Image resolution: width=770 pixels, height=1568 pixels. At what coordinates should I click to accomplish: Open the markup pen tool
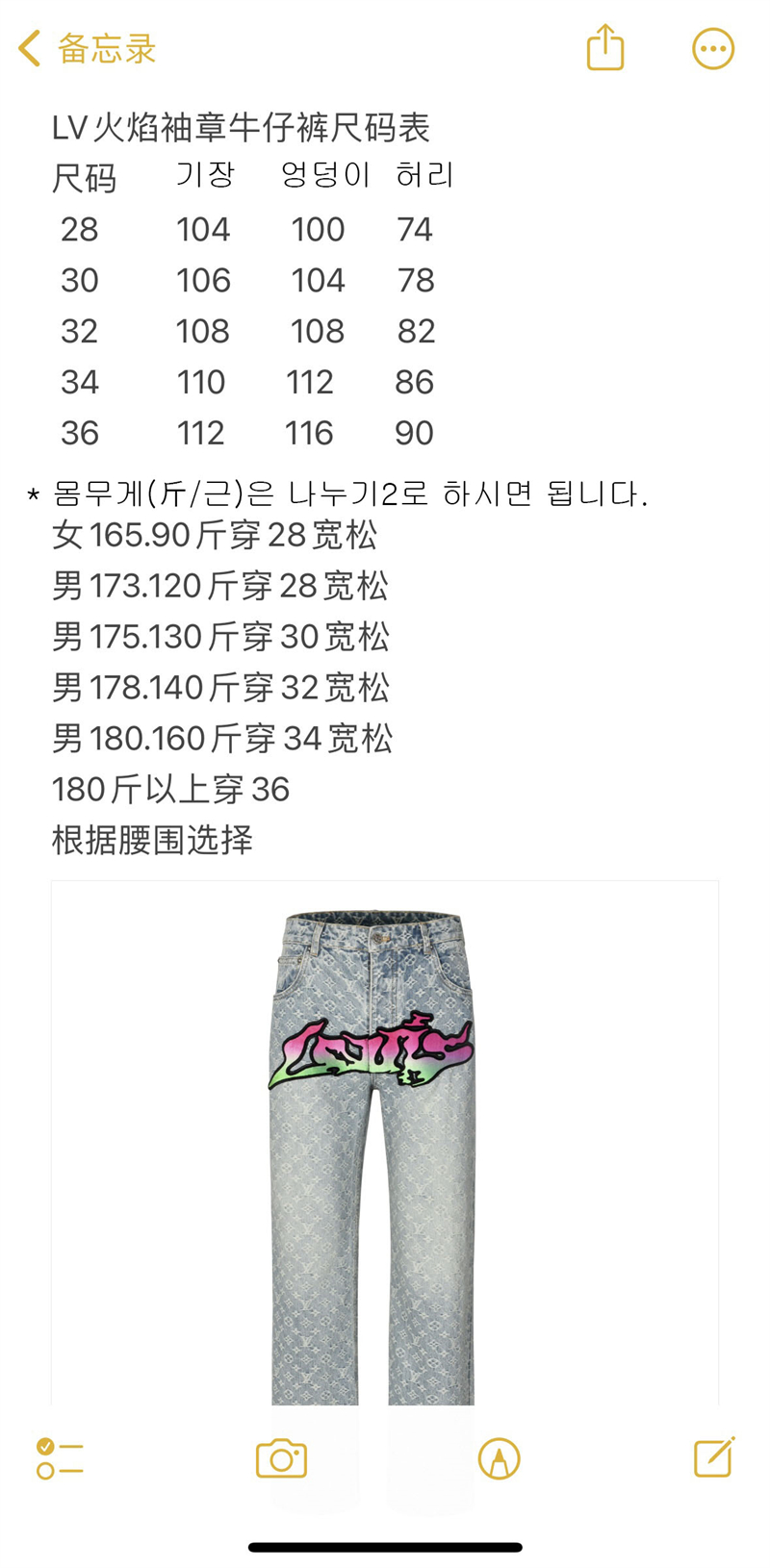pos(499,1458)
